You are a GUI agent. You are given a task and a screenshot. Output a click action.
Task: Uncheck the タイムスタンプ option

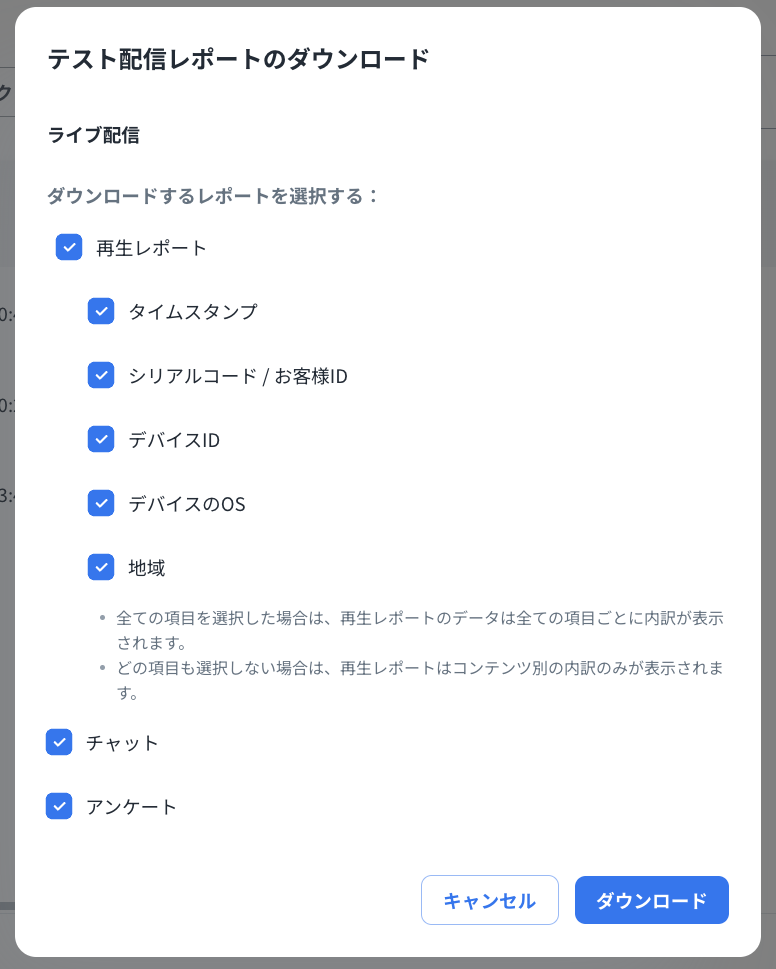(x=101, y=311)
